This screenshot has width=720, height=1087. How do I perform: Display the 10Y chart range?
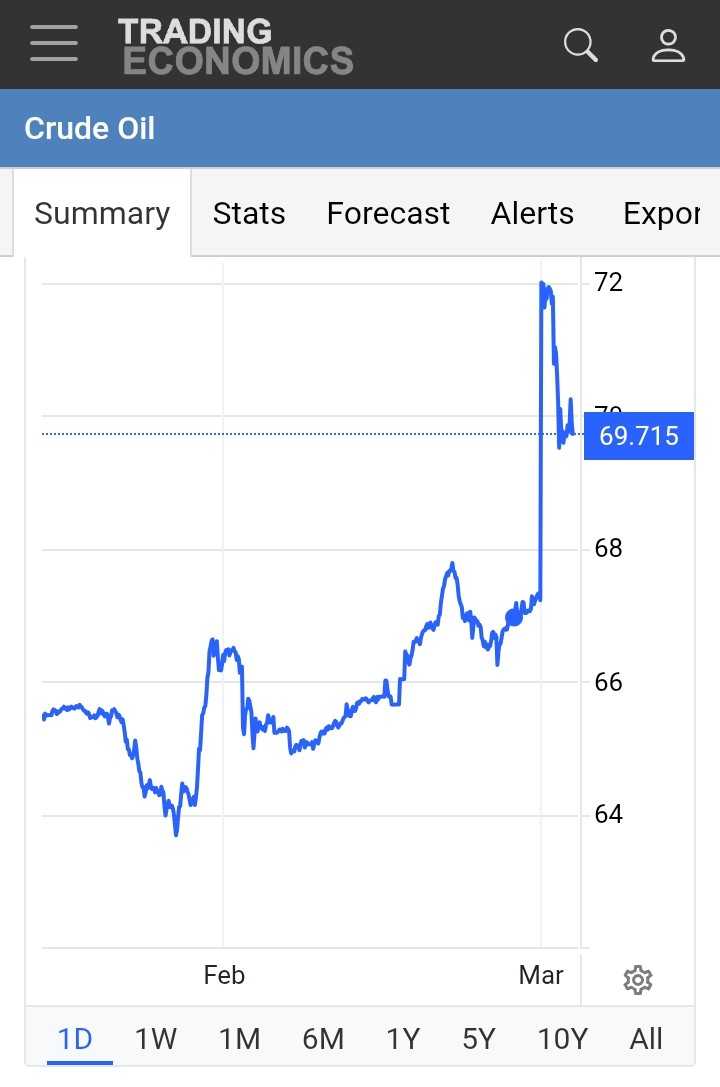pos(562,1040)
